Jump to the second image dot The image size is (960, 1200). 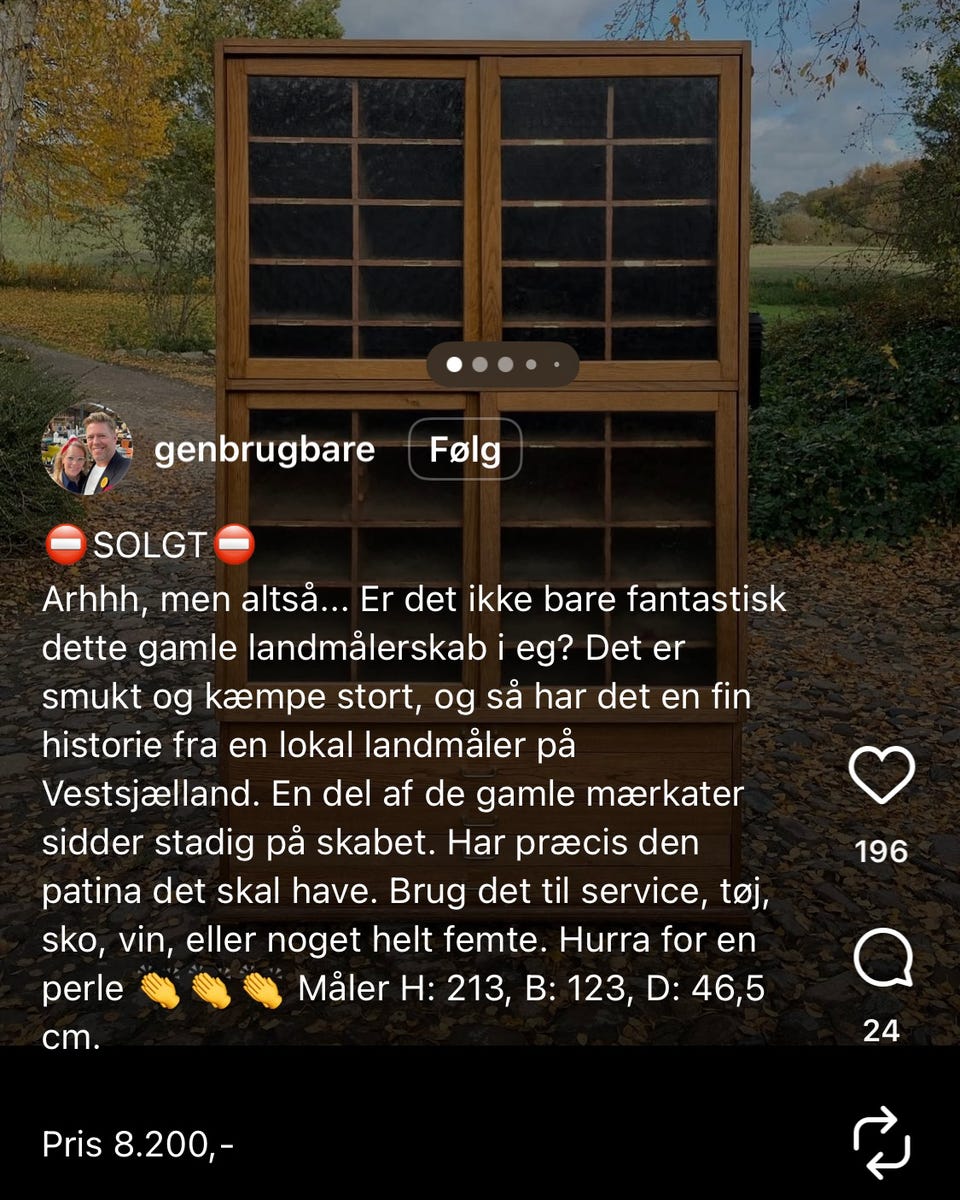point(481,365)
